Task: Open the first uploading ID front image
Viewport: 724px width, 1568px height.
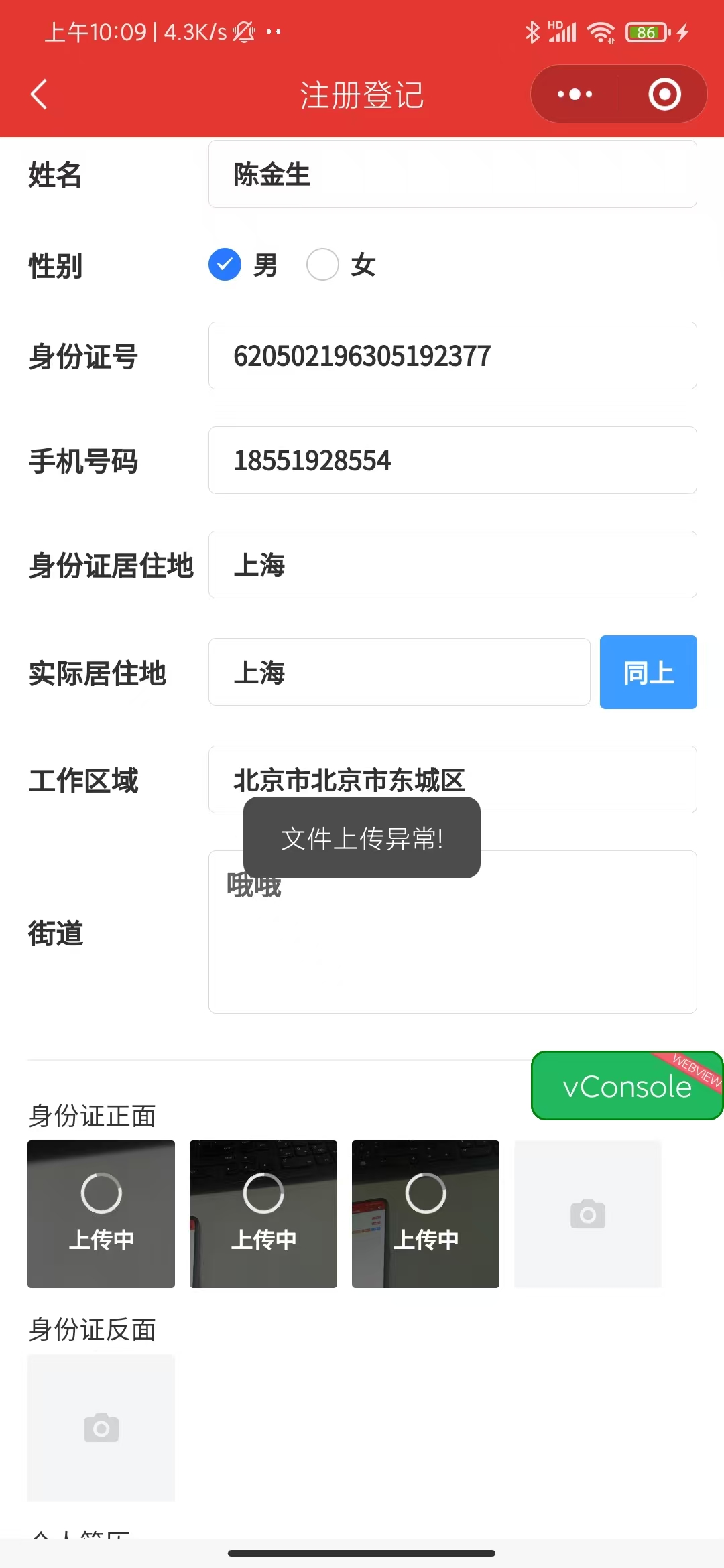Action: 101,1214
